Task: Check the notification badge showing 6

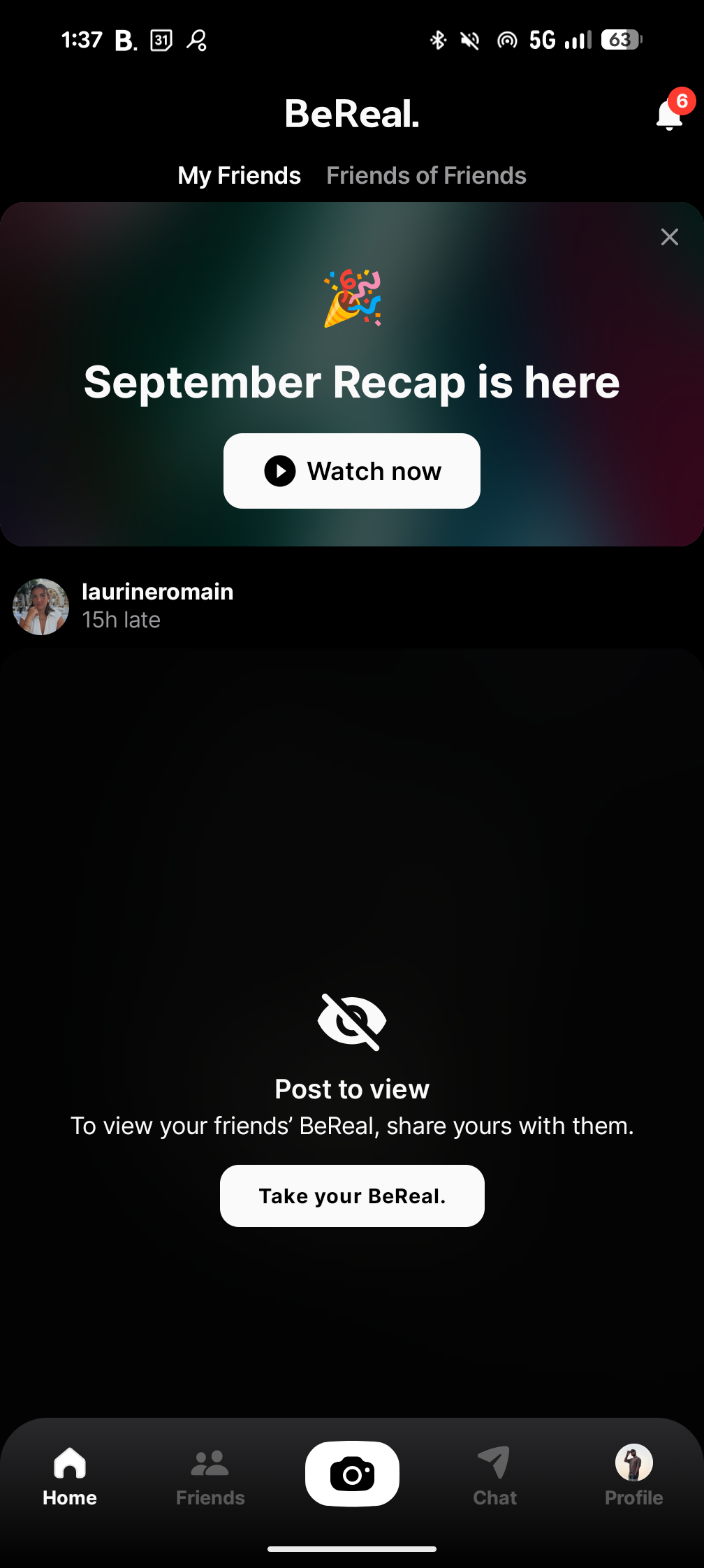Action: point(681,100)
